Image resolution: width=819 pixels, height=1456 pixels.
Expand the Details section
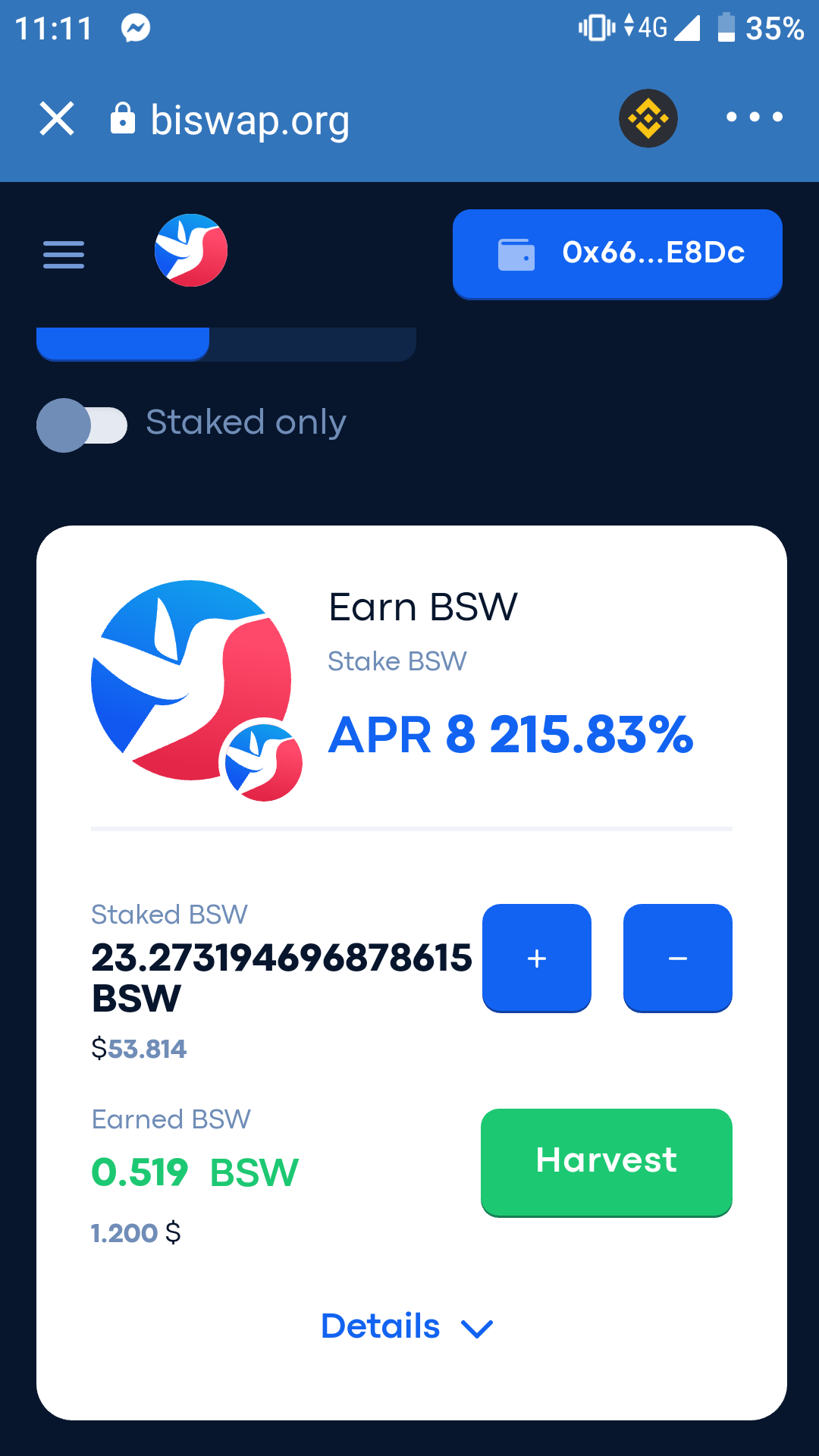click(x=407, y=1326)
